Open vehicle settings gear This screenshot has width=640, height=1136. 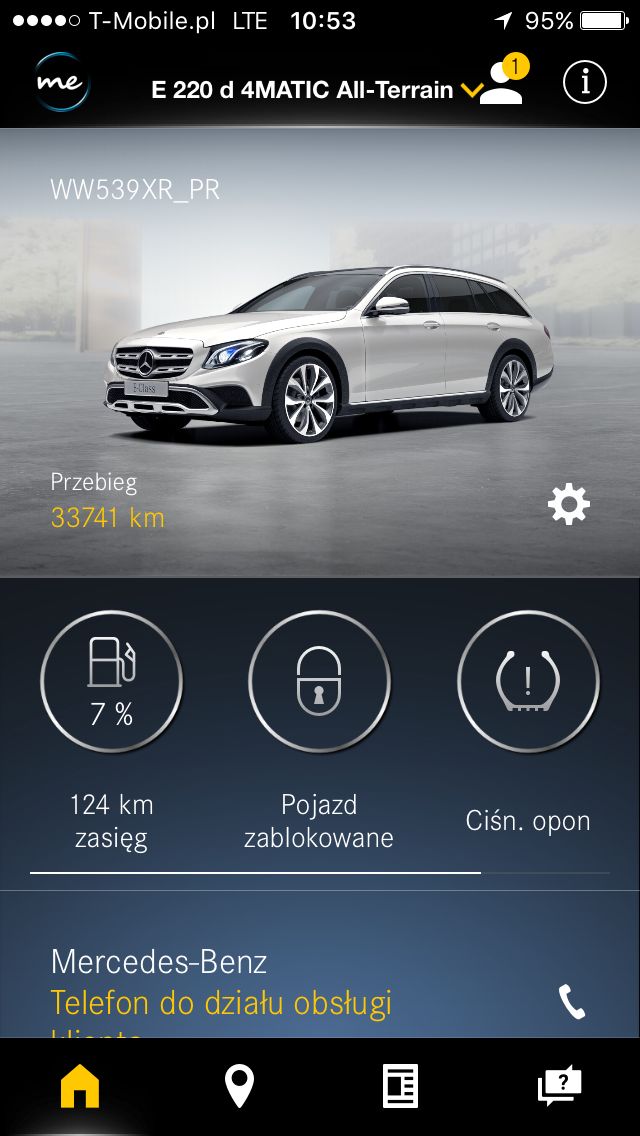click(x=569, y=505)
